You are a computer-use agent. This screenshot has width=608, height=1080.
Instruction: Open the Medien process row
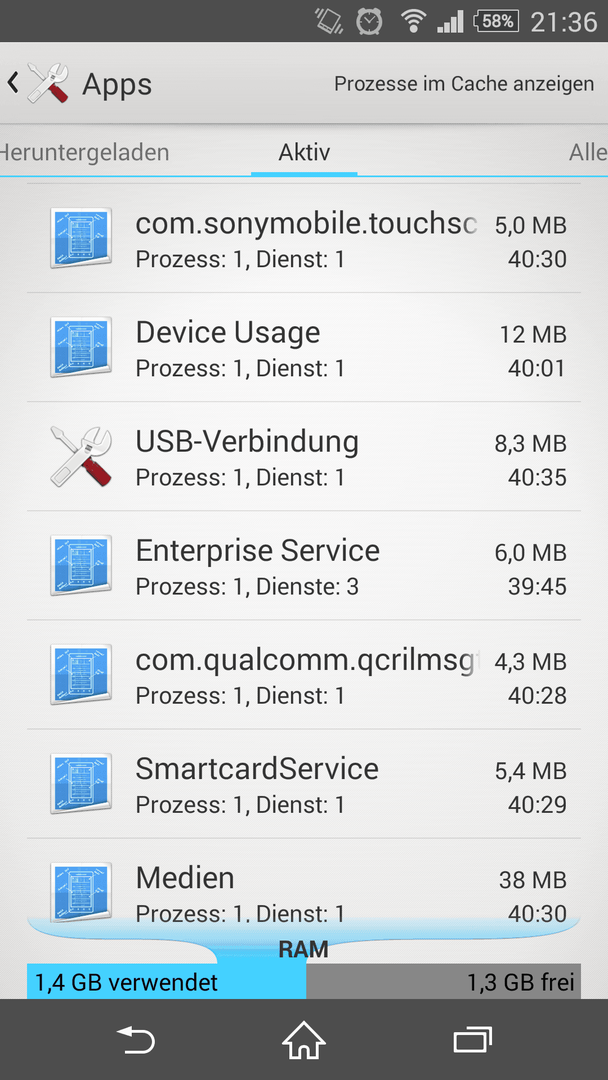[x=304, y=882]
